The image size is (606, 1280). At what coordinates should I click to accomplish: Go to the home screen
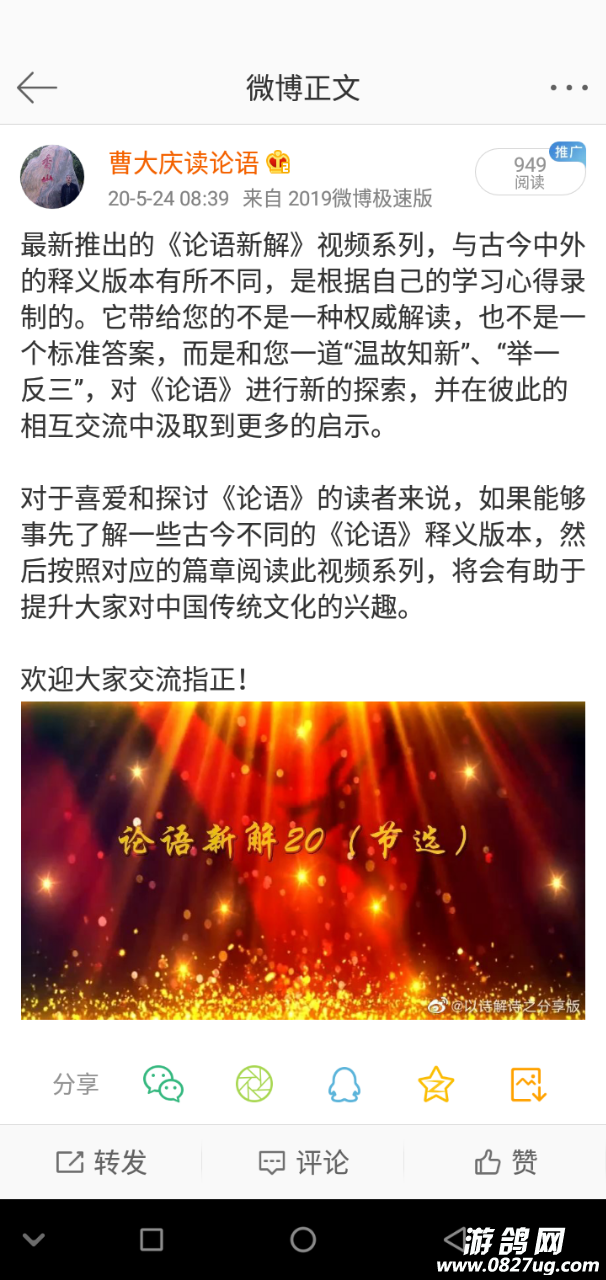click(x=303, y=1240)
